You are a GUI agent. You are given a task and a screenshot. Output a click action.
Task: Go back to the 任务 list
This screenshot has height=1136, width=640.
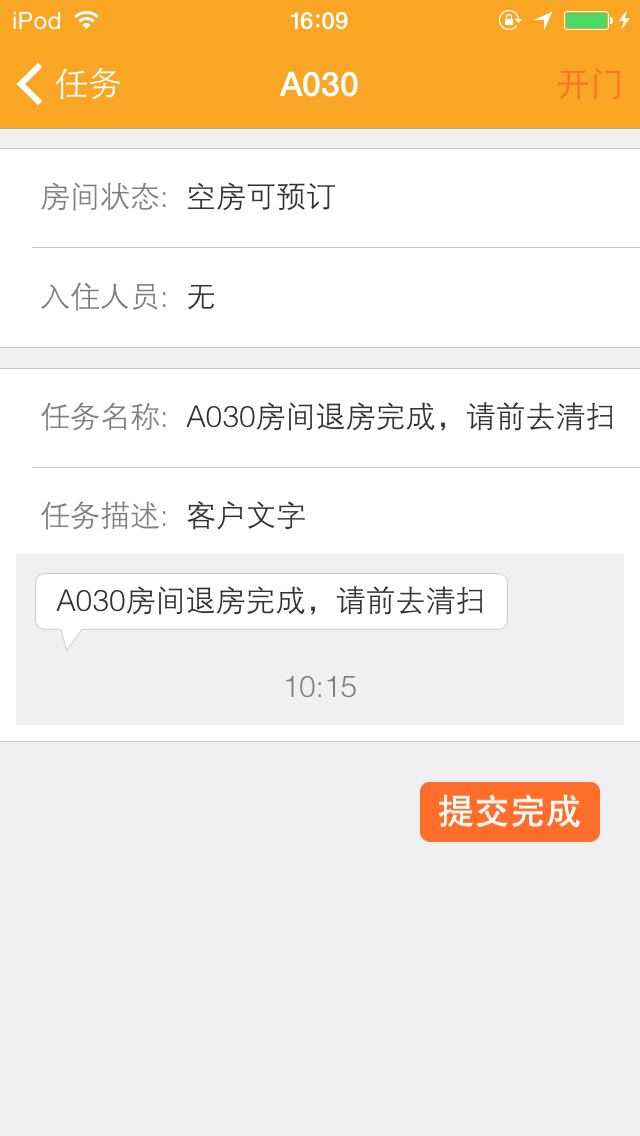tap(68, 85)
